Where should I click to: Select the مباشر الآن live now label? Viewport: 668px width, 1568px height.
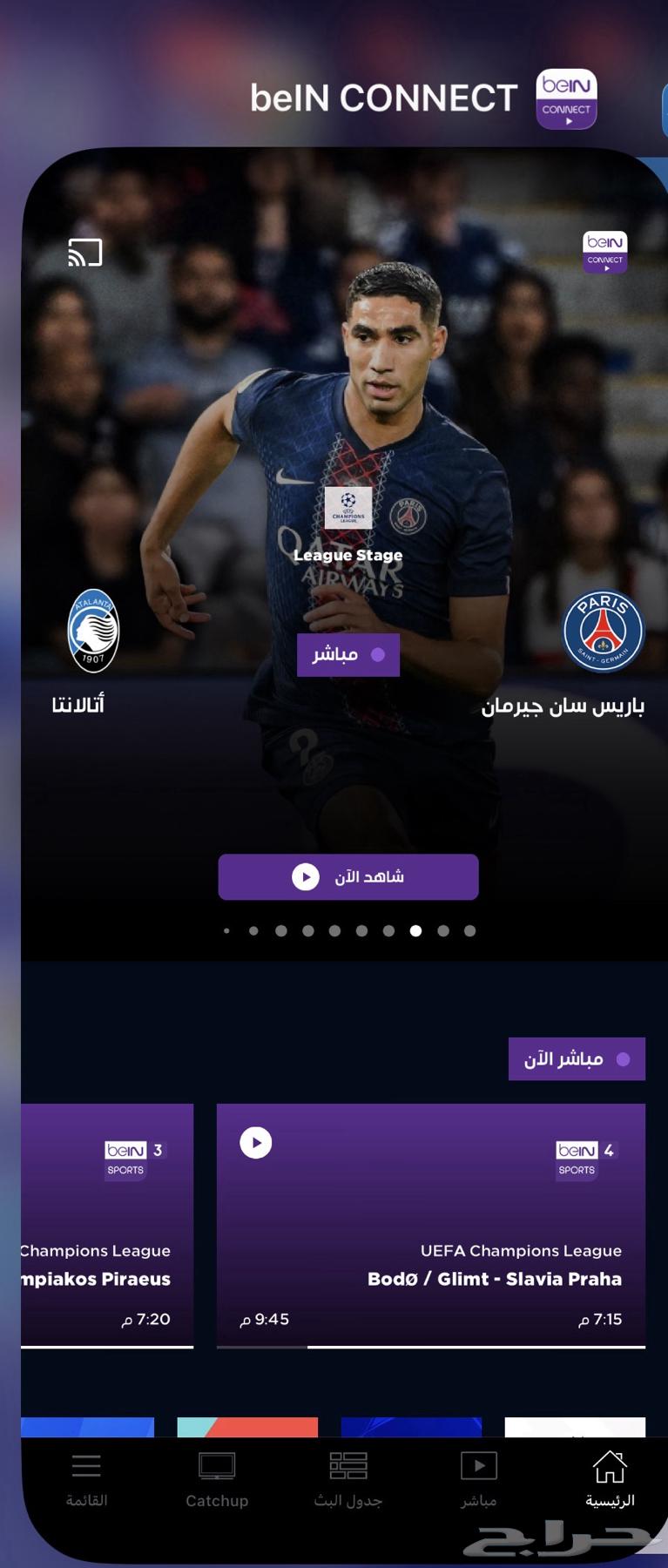(577, 1058)
